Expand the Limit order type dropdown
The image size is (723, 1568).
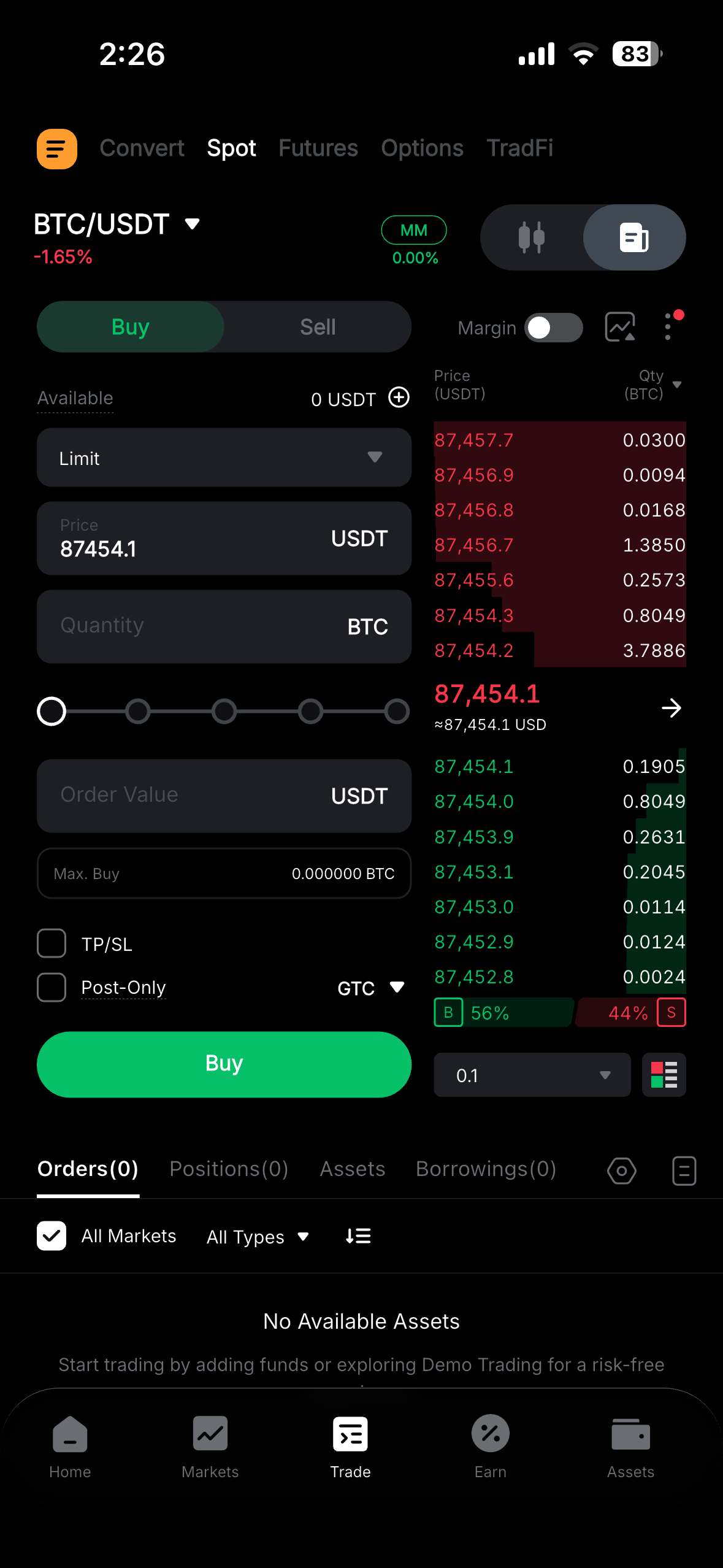[224, 458]
